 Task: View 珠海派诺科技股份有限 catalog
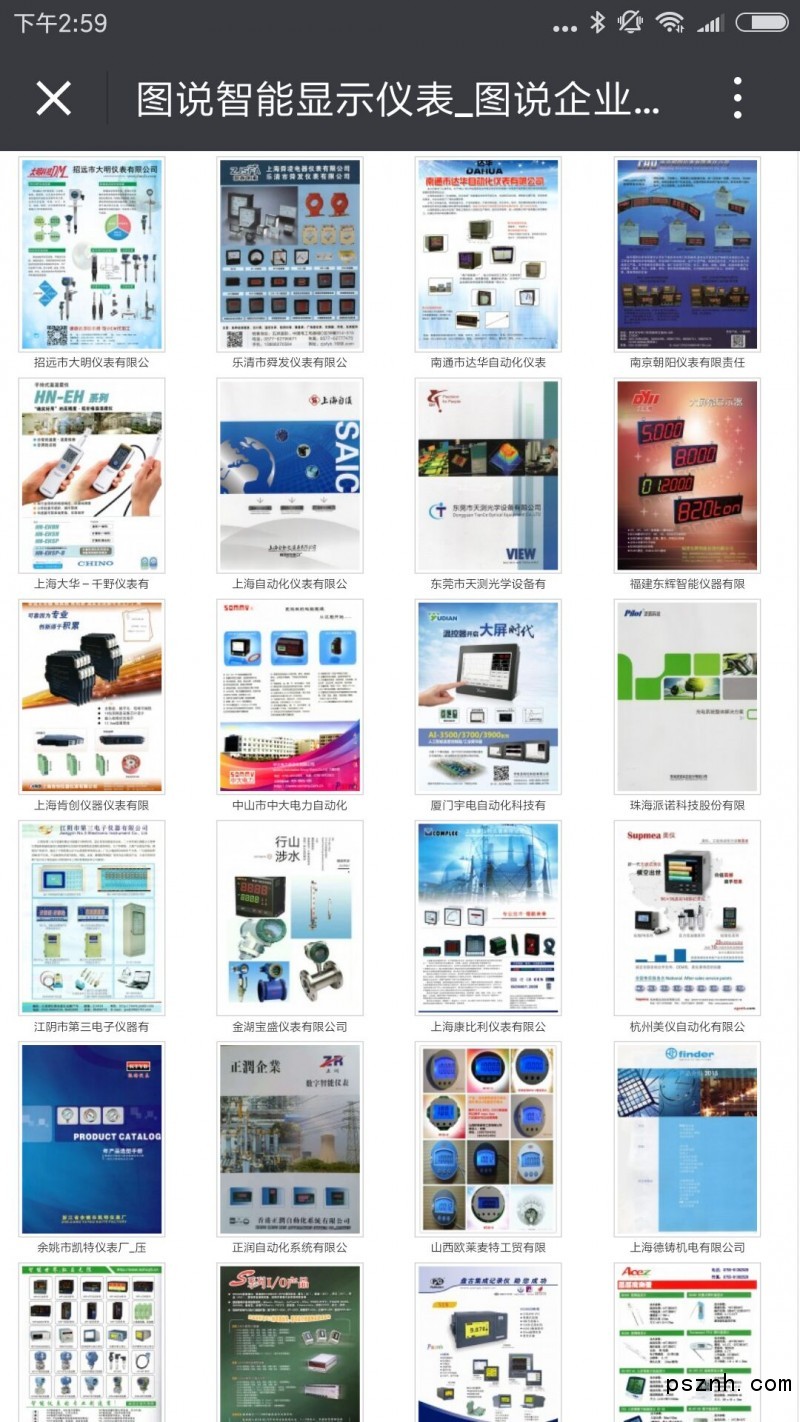coord(687,696)
